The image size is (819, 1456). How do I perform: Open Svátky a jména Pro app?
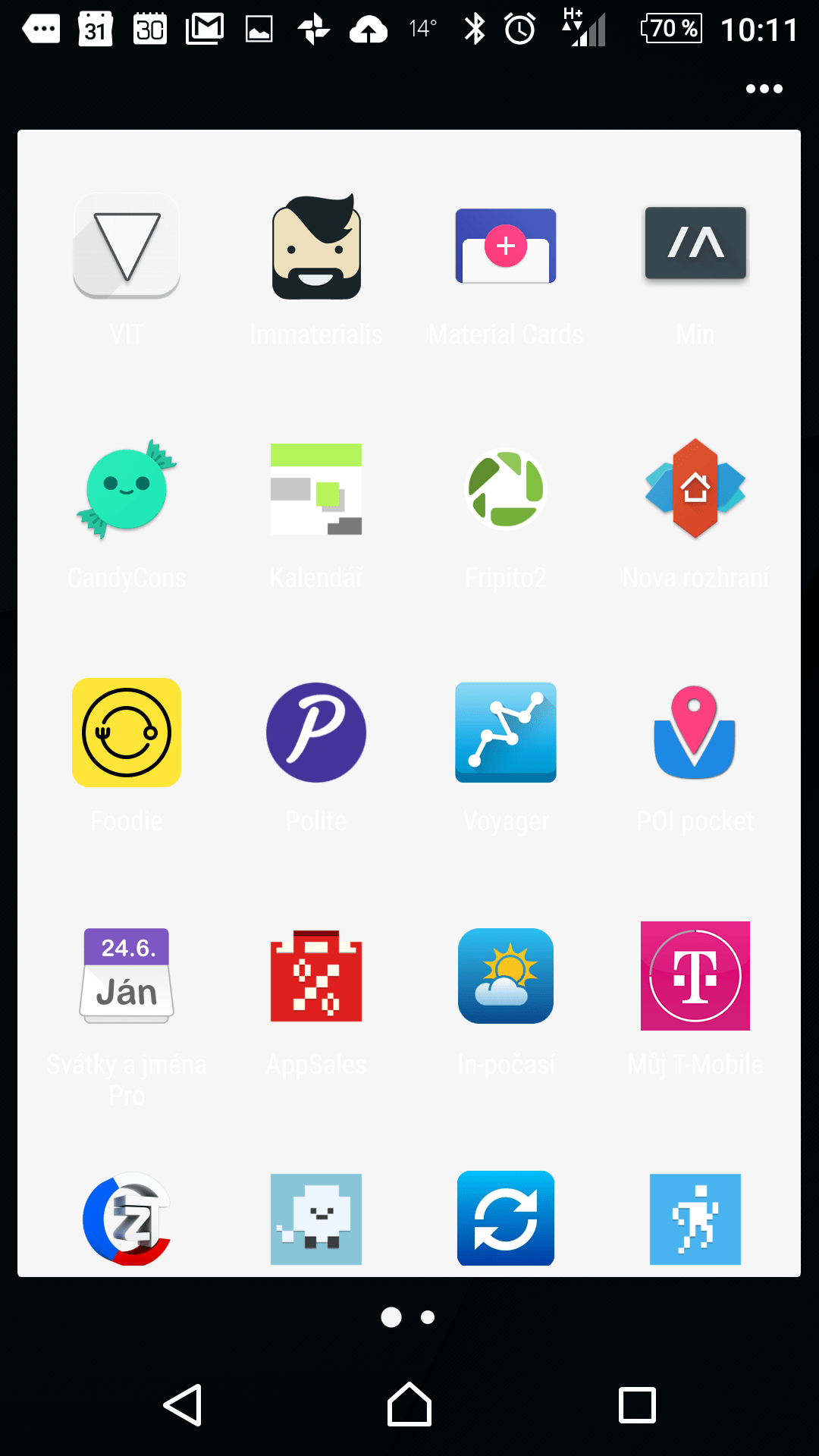pyautogui.click(x=127, y=977)
